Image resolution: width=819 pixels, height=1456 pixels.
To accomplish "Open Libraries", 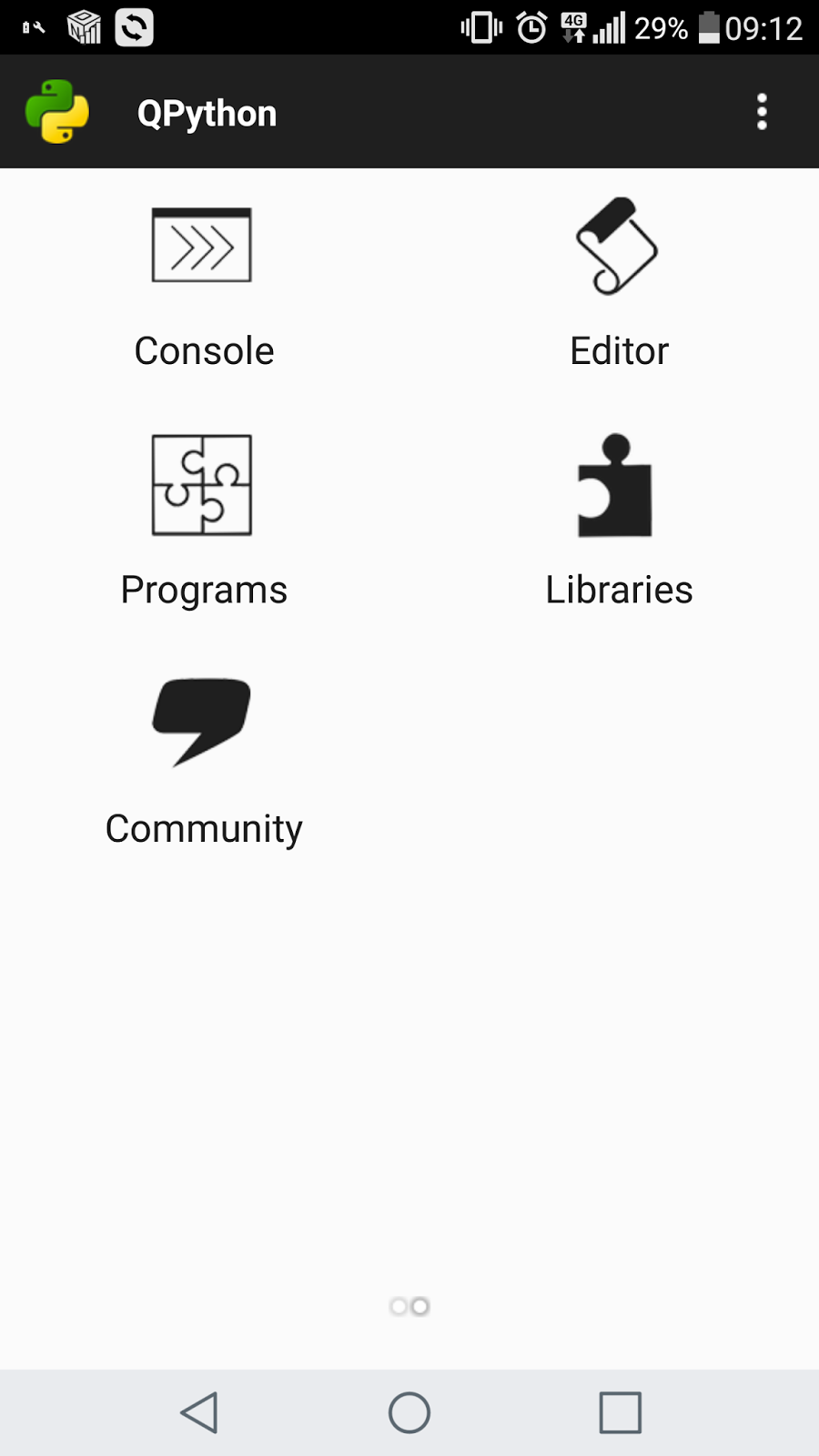I will click(619, 521).
